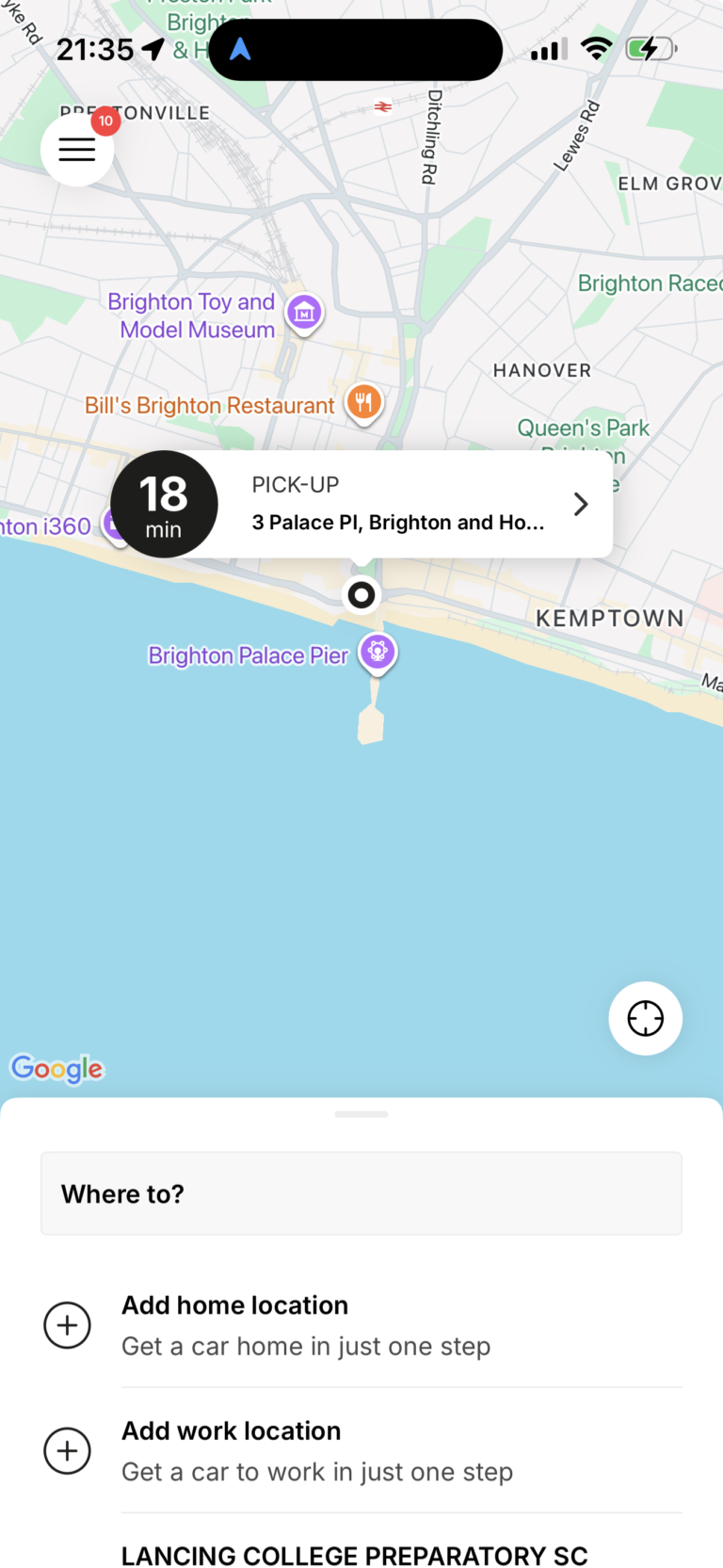Tap Bill's Brighton Restaurant map marker
Screen dimensions: 723x1568
tap(363, 403)
